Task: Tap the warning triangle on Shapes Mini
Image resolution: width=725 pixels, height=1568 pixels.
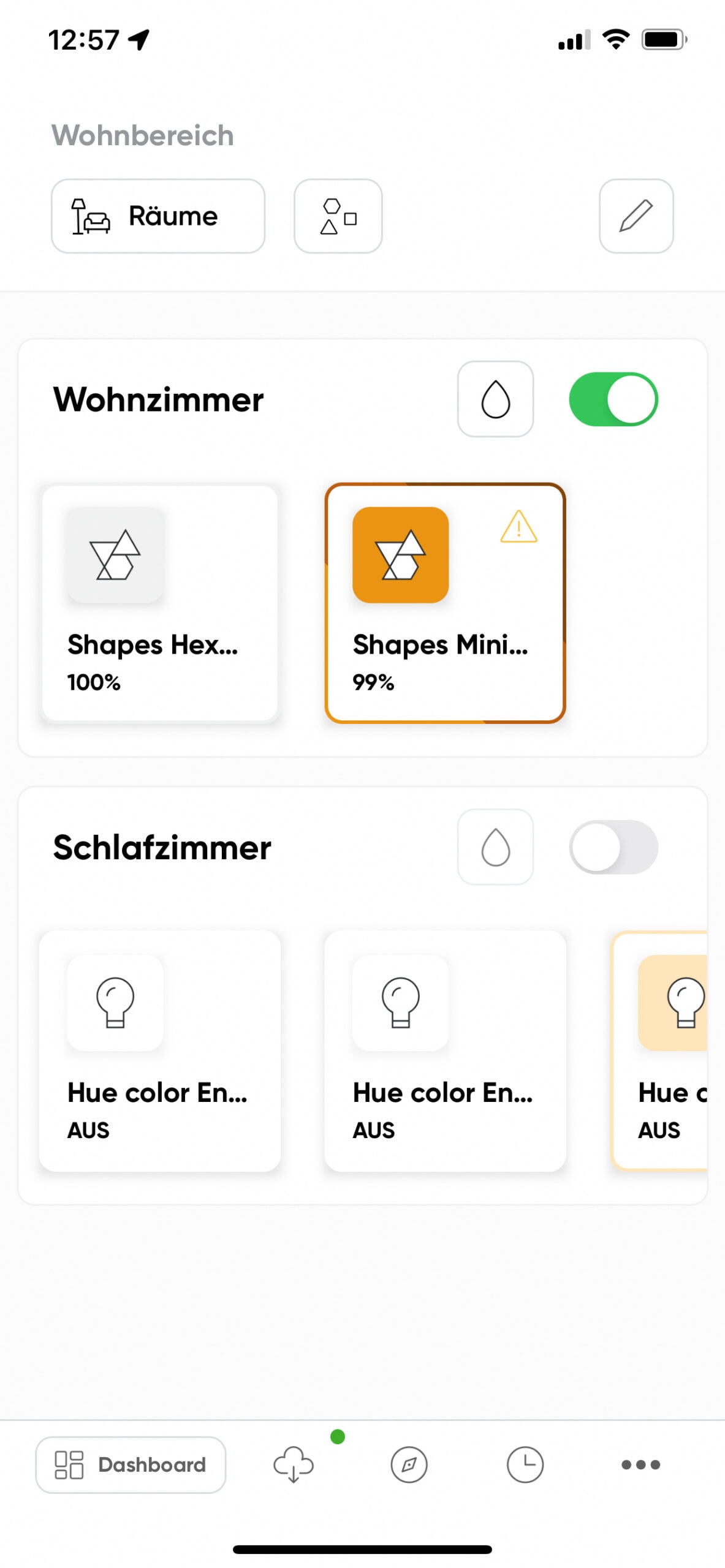Action: 518,527
